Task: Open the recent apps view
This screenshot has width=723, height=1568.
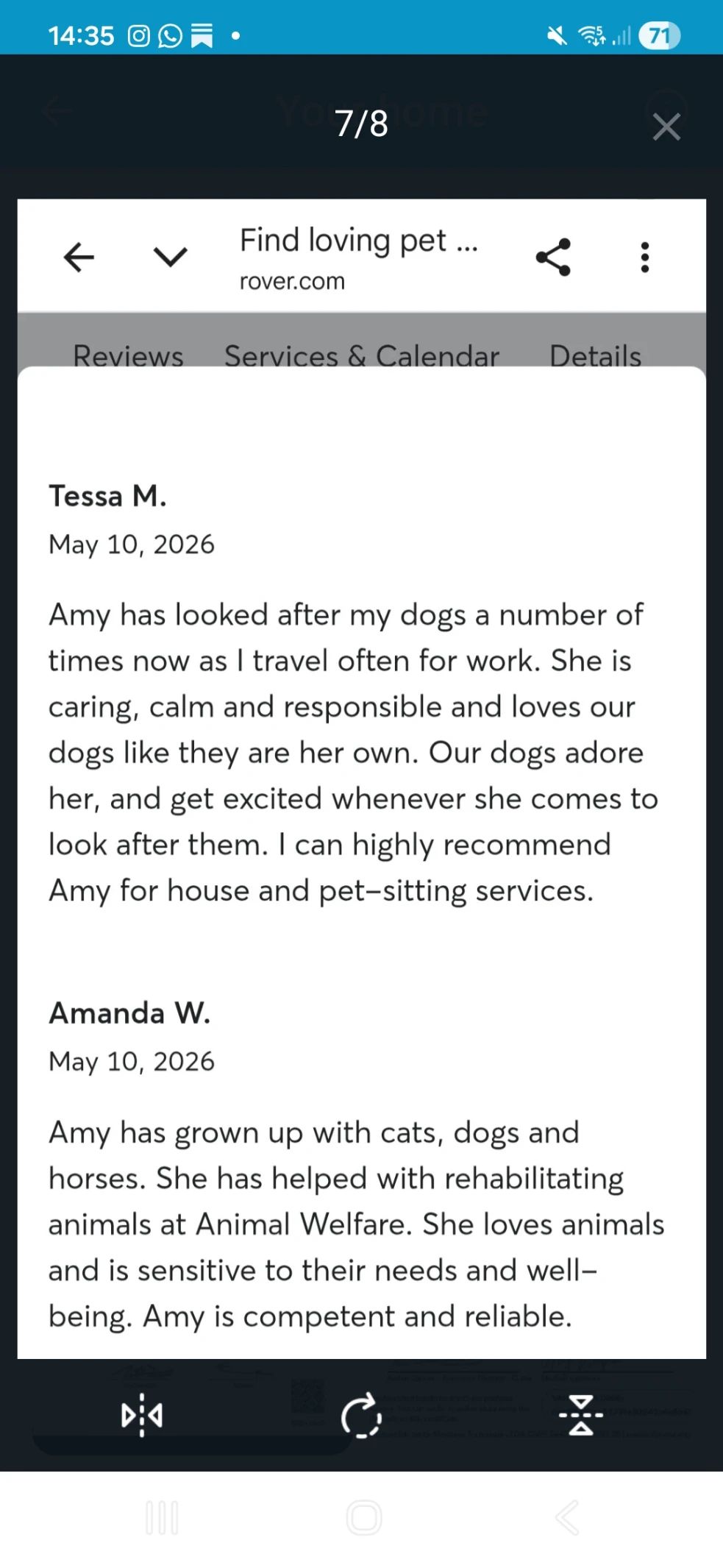Action: [162, 1517]
